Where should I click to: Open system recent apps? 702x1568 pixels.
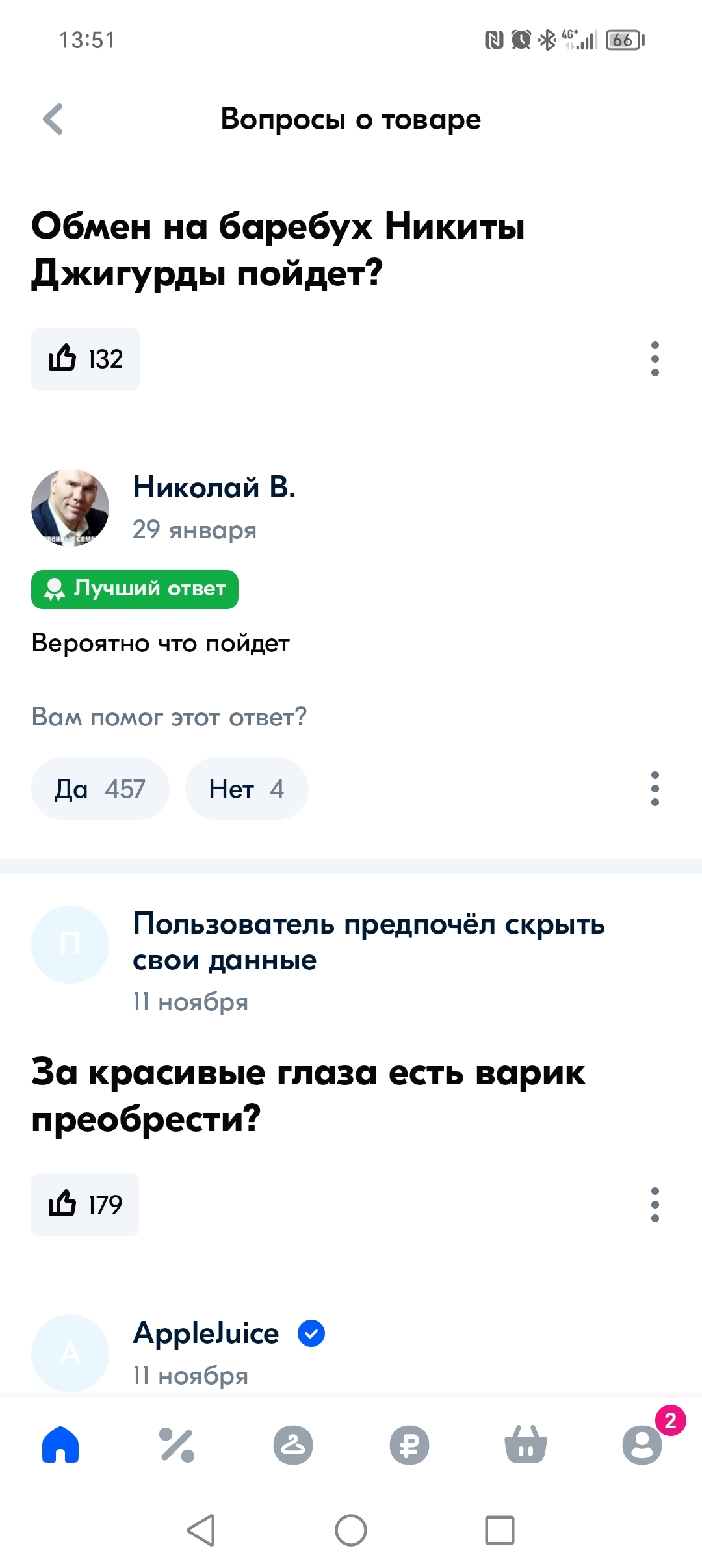(x=500, y=1530)
